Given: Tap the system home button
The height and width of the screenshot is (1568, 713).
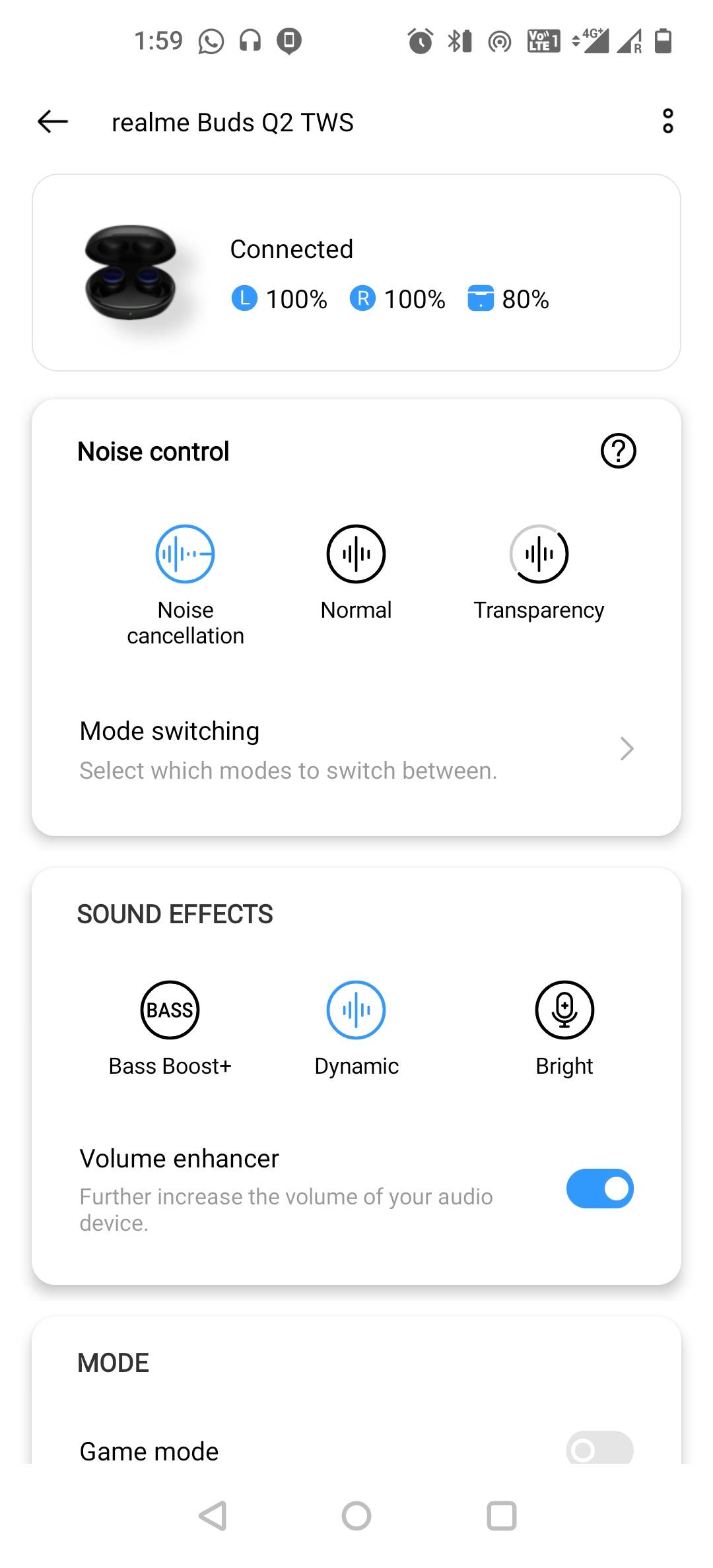Looking at the screenshot, I should click(356, 1516).
